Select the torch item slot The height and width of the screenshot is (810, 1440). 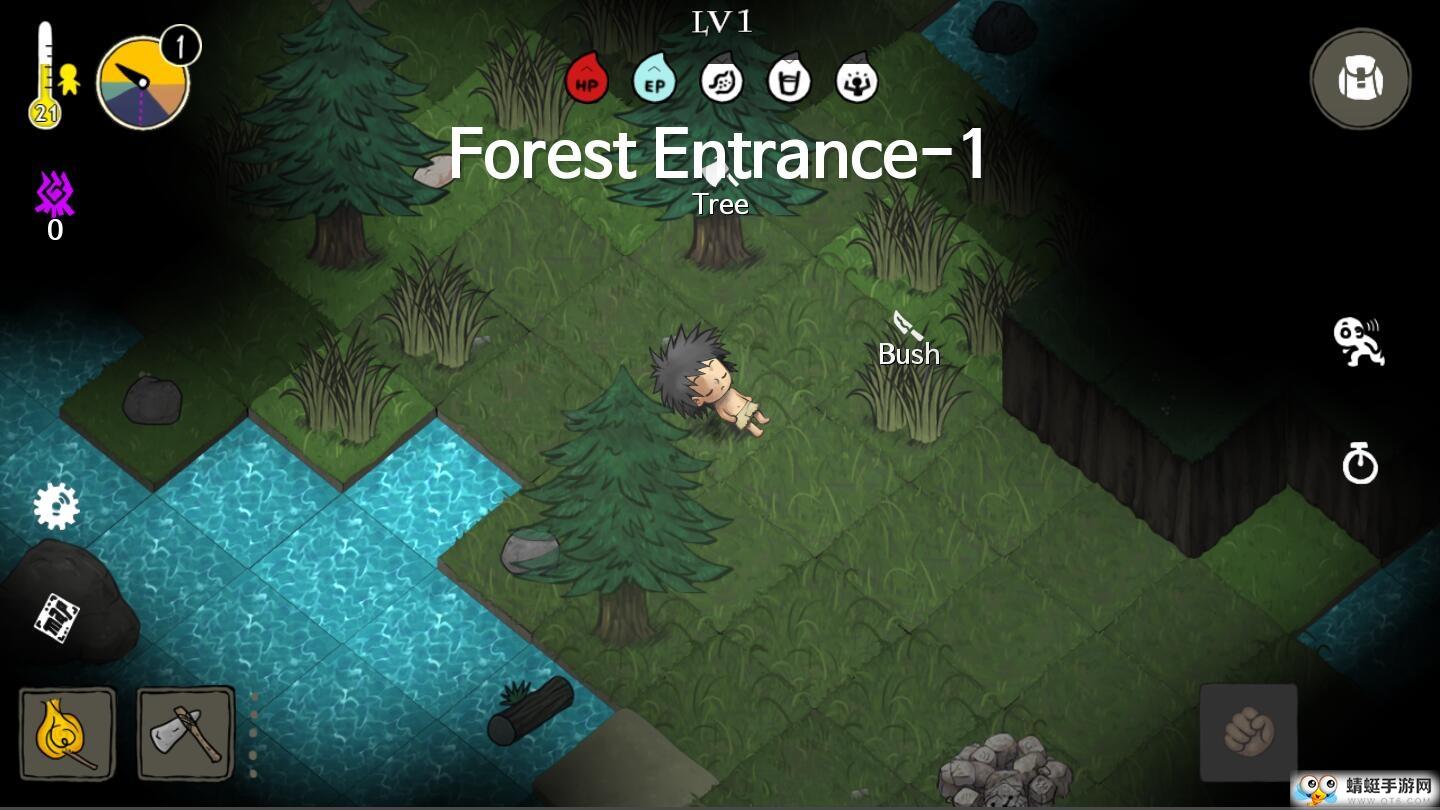pos(67,734)
